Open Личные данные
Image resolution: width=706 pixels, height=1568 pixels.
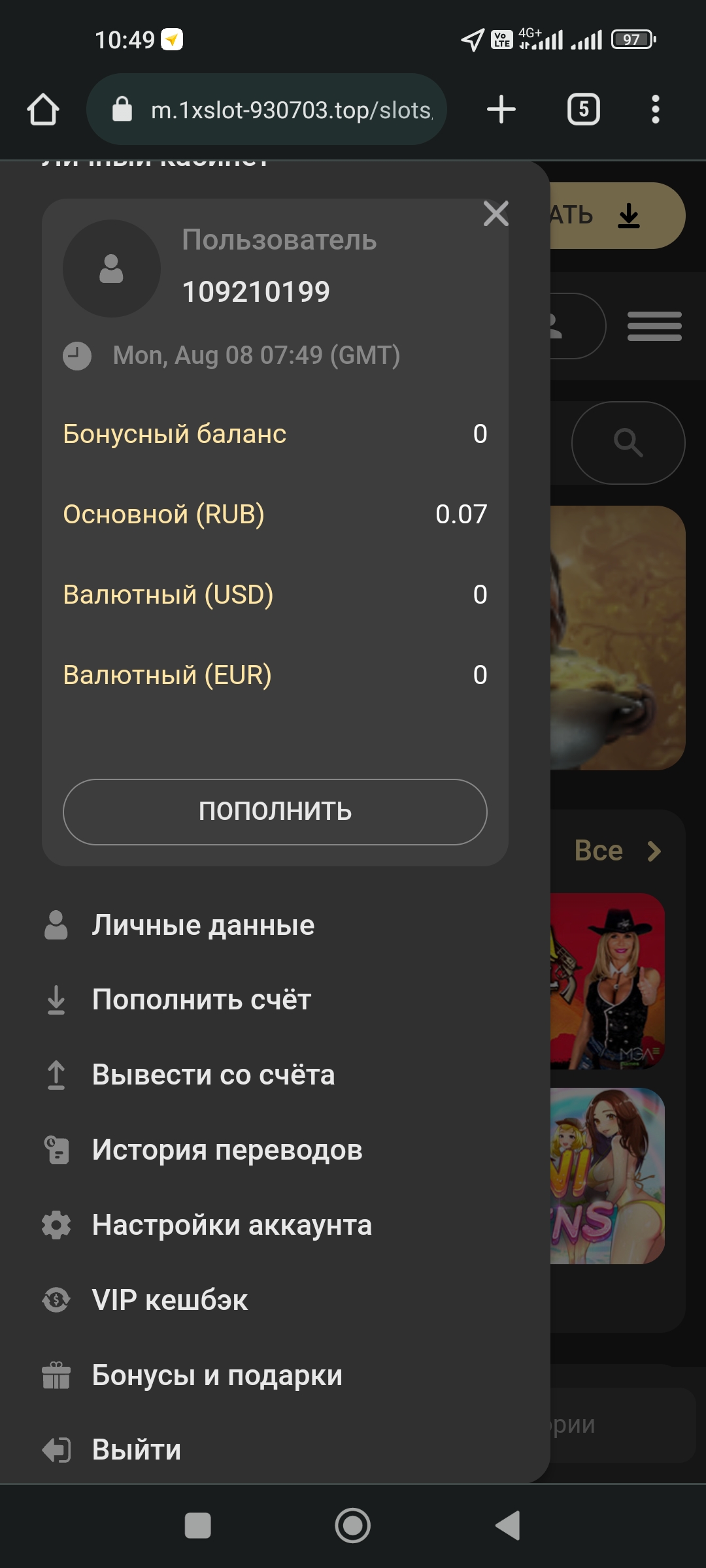point(203,925)
